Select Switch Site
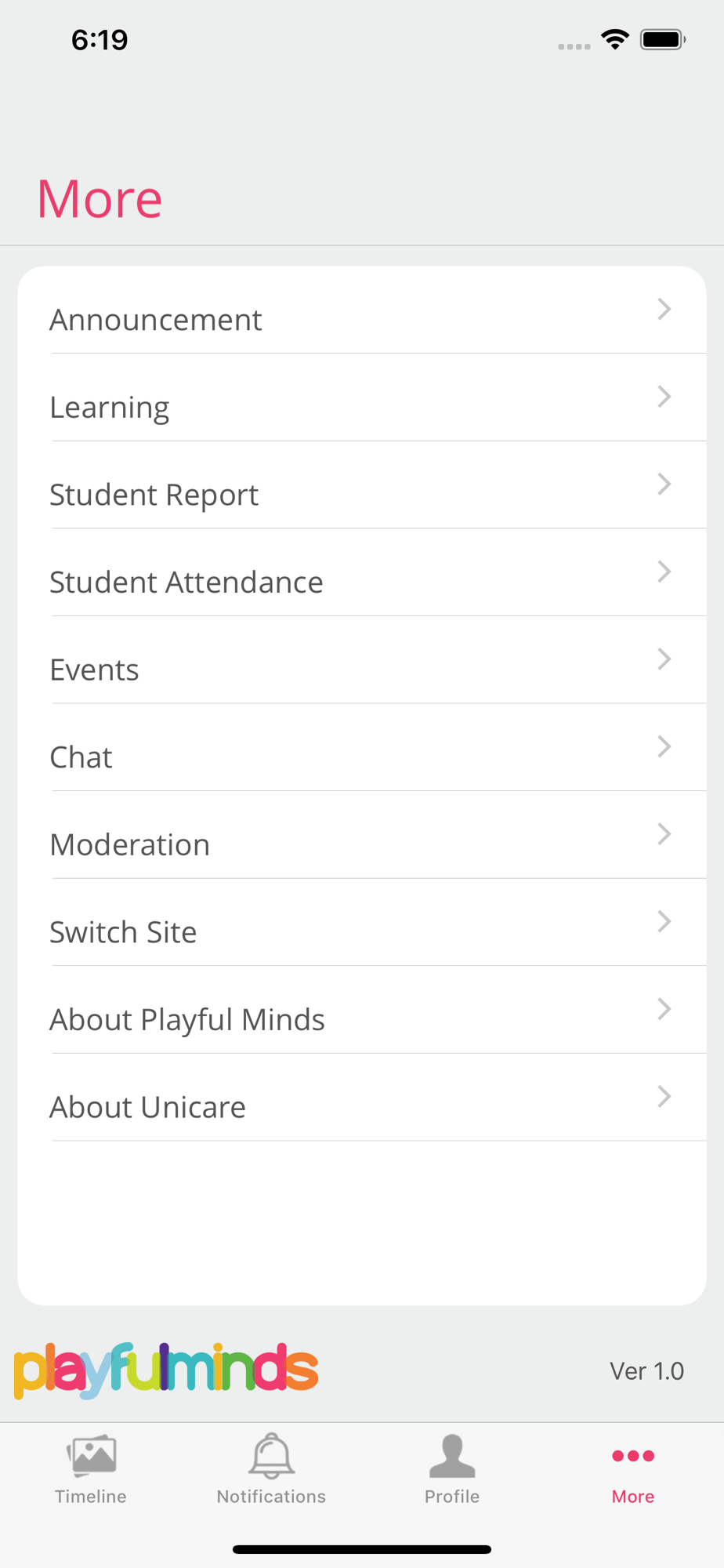The height and width of the screenshot is (1568, 724). point(362,922)
